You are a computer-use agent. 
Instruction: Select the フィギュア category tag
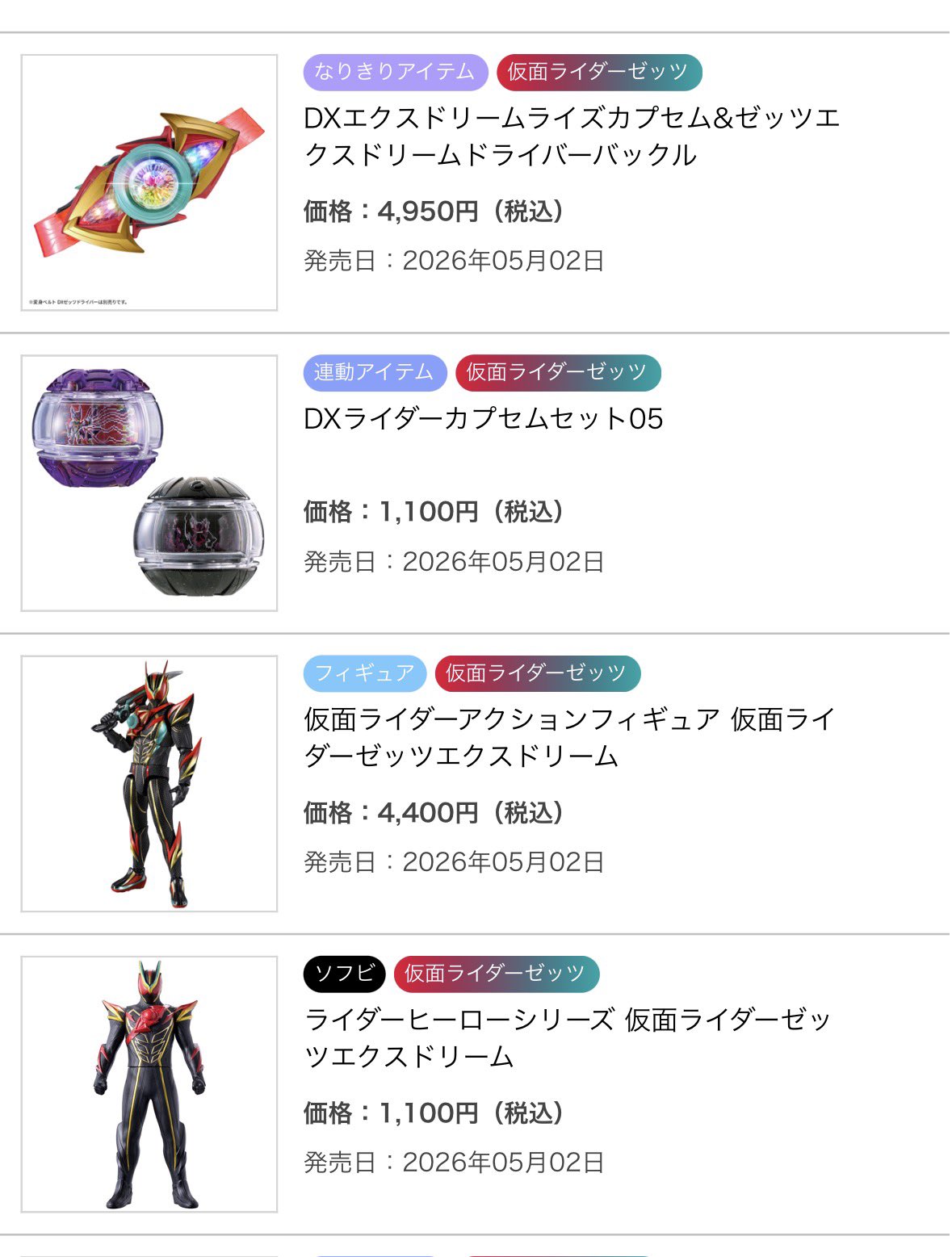[364, 673]
